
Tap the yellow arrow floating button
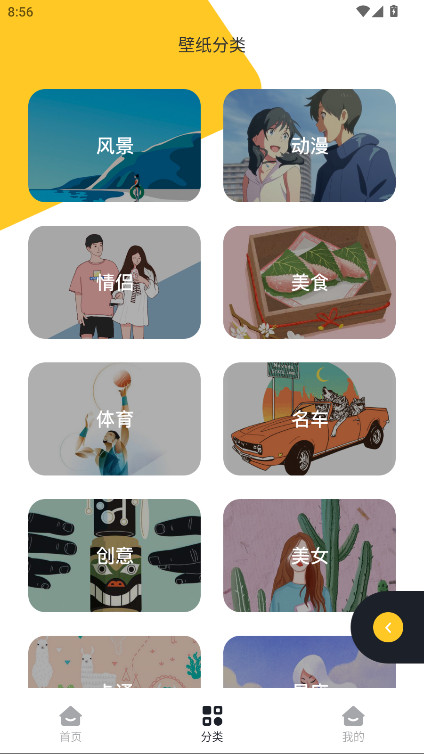(x=388, y=627)
